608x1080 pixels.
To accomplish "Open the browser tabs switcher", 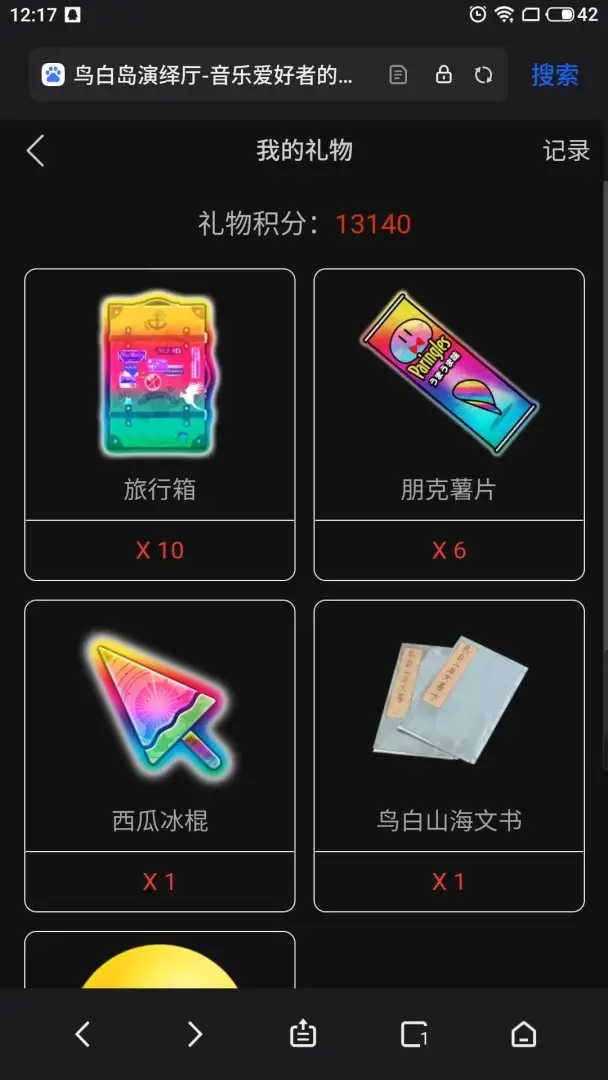I will pyautogui.click(x=414, y=1034).
